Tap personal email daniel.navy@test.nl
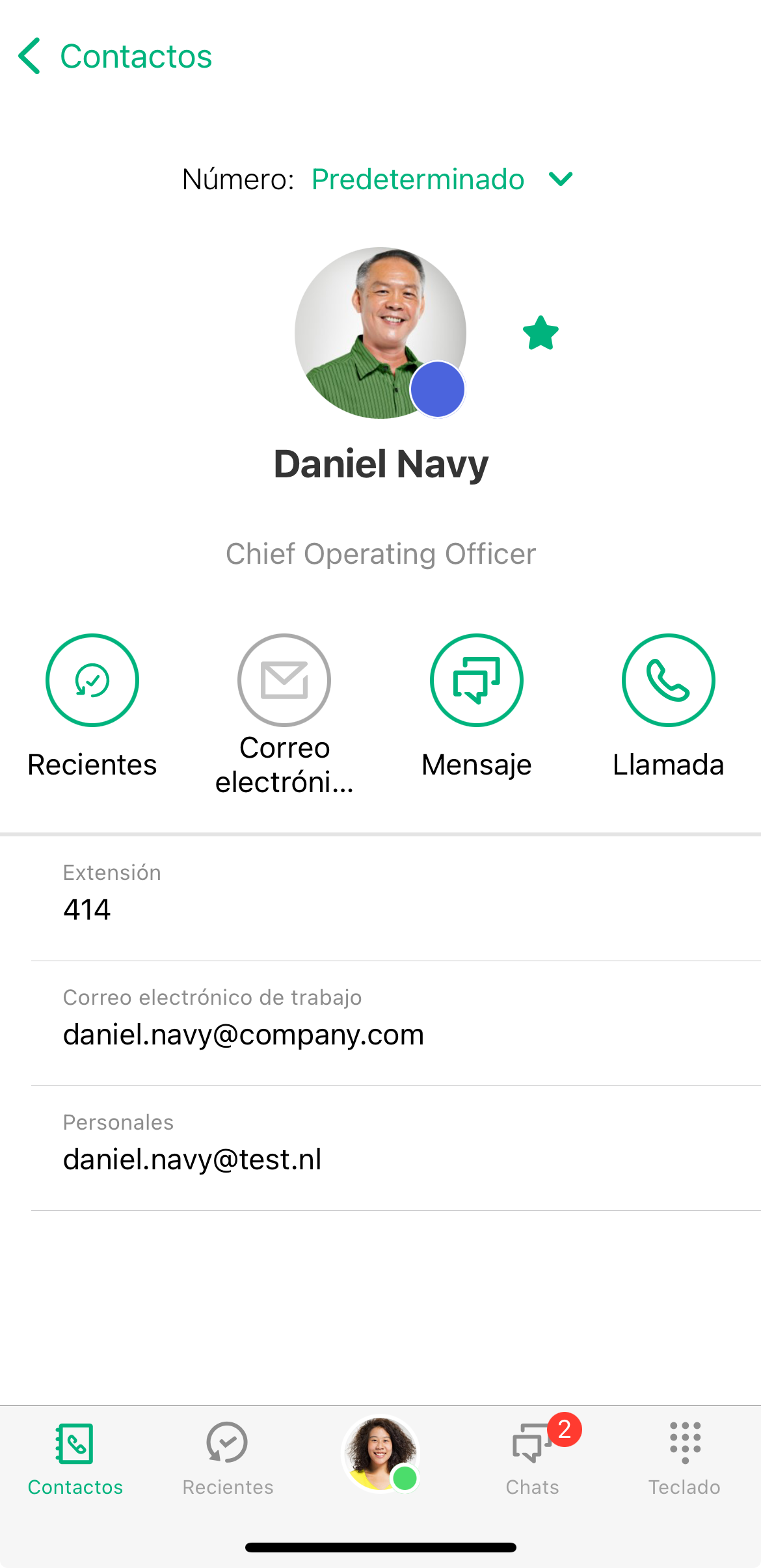The width and height of the screenshot is (761, 1568). coord(193,1159)
